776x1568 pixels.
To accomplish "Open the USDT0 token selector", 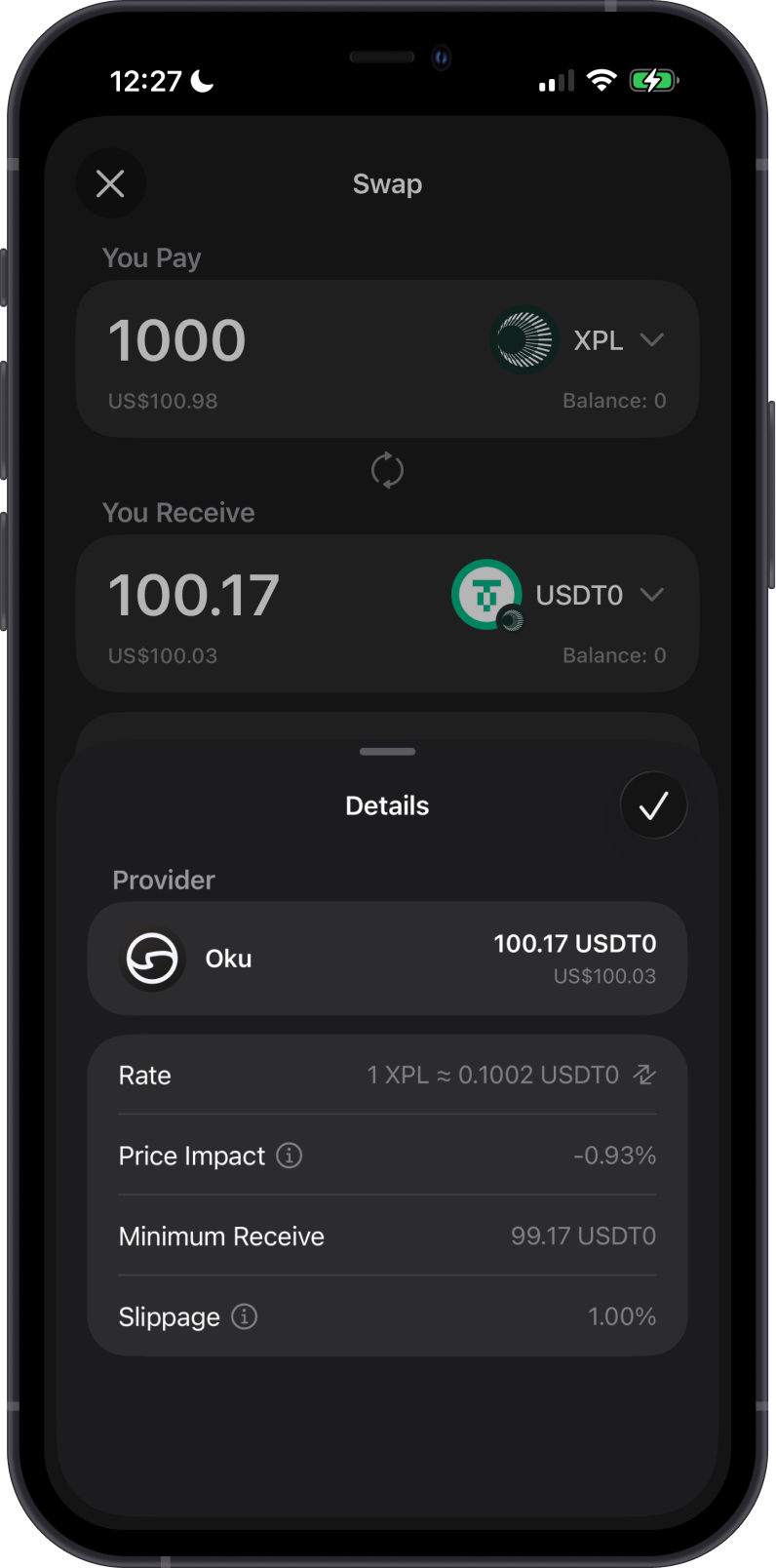I will [x=559, y=595].
